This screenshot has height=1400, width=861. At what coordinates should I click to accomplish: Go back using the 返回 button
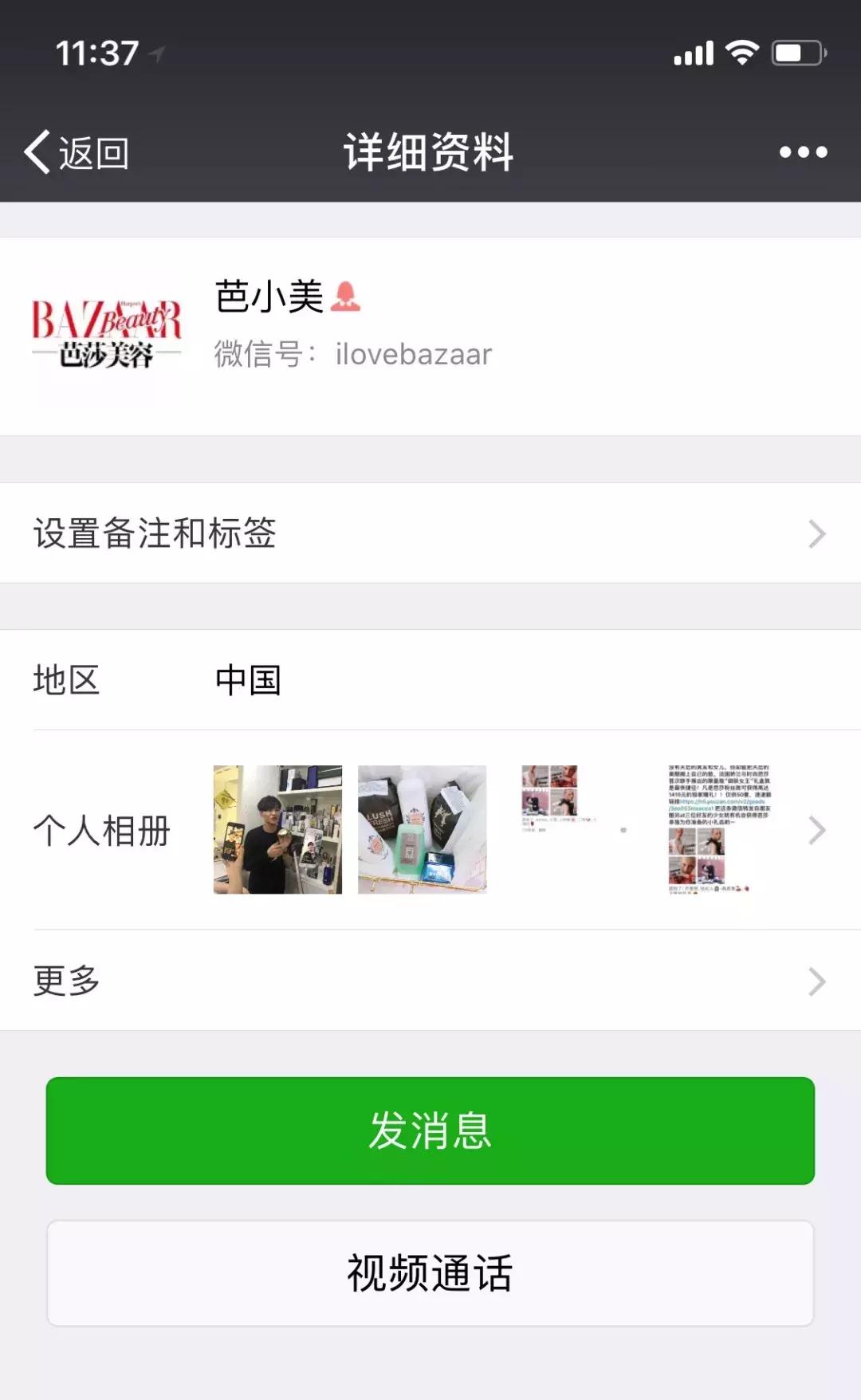click(78, 152)
